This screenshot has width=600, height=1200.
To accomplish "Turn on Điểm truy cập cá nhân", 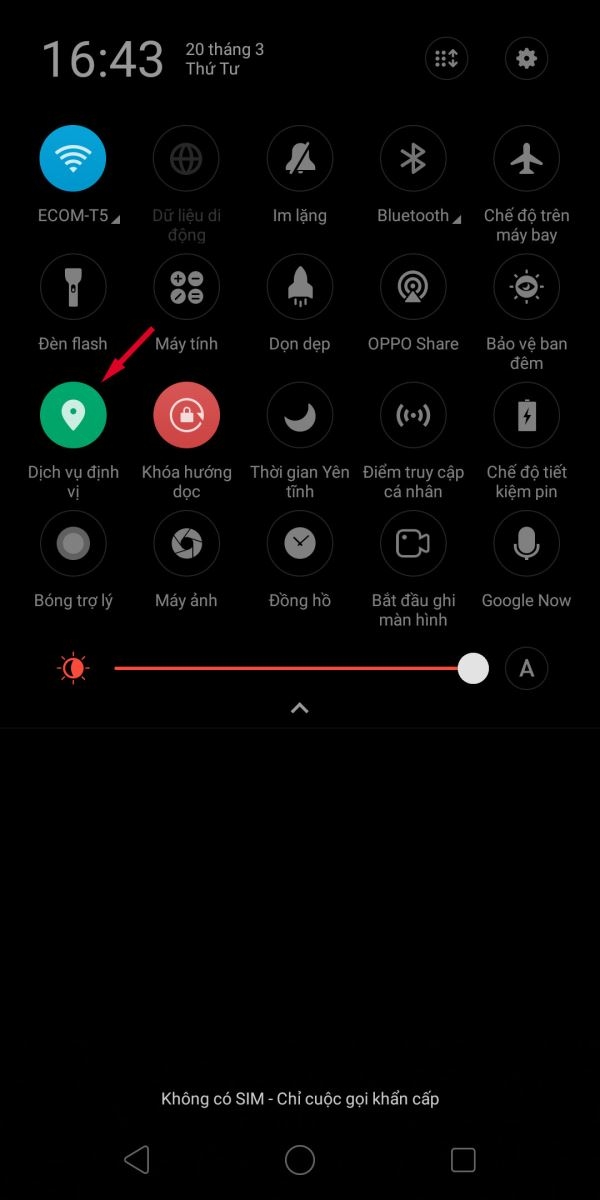I will [413, 415].
